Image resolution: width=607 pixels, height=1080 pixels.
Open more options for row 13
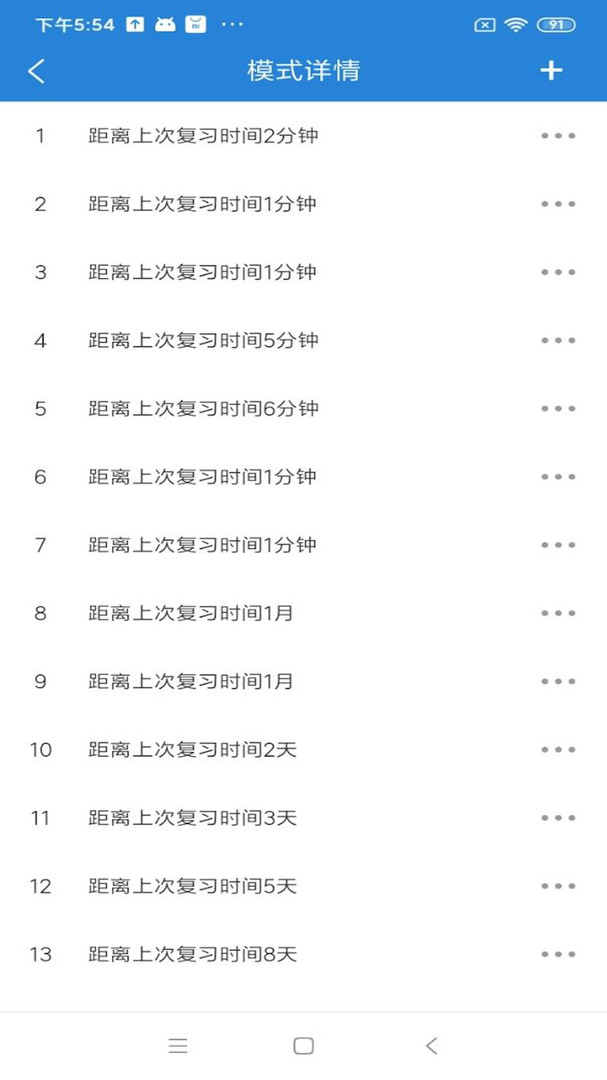click(558, 954)
